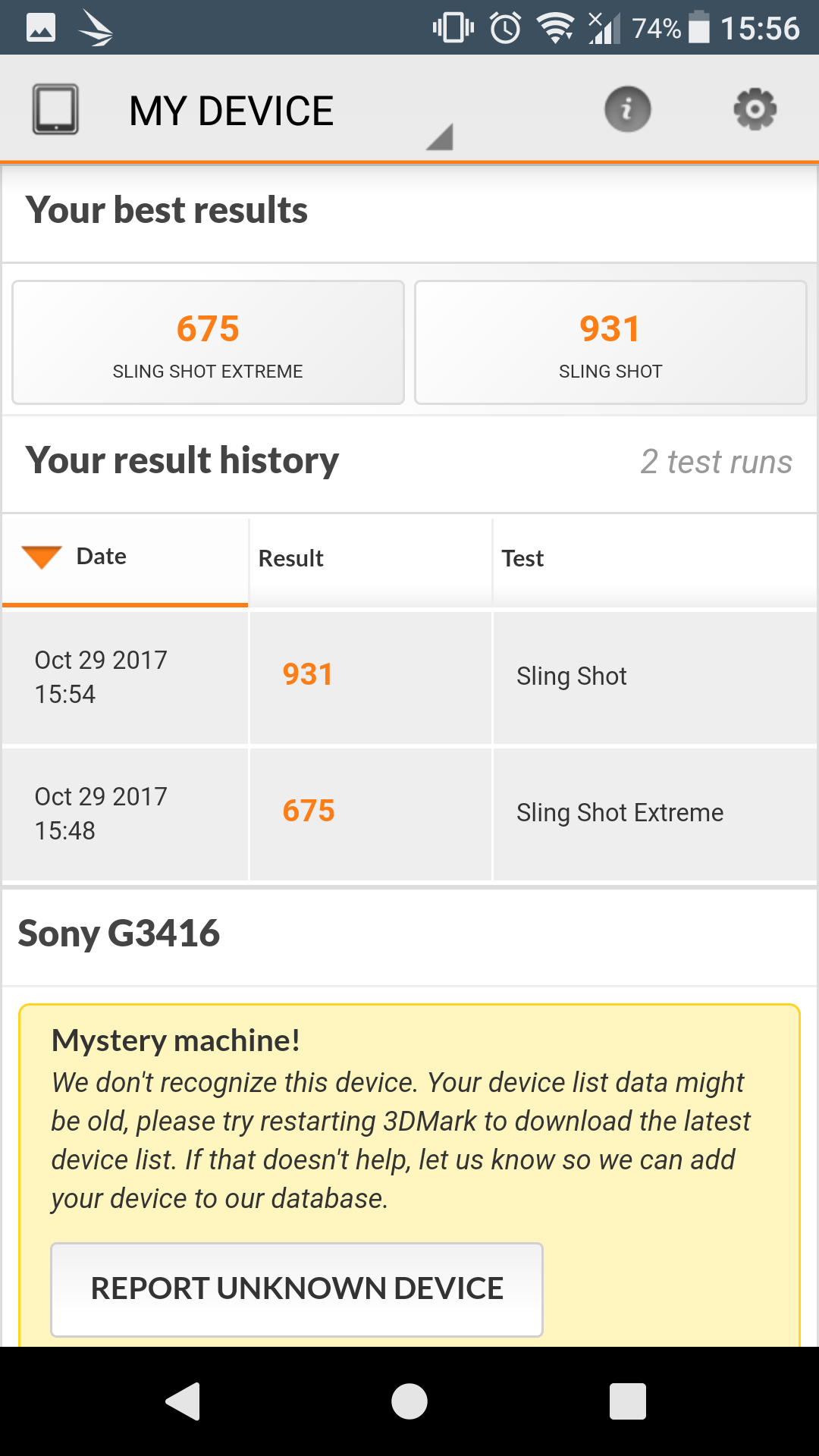Open the 15:54 Sling Shot history entry

click(x=409, y=676)
